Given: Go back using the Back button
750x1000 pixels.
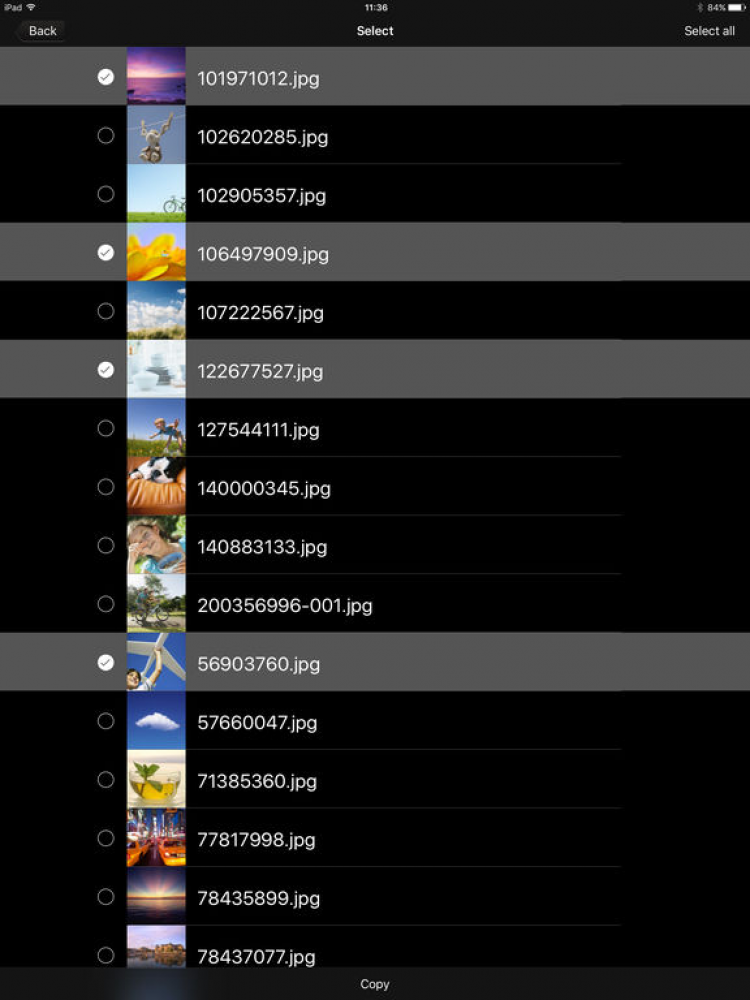Looking at the screenshot, I should tap(42, 31).
